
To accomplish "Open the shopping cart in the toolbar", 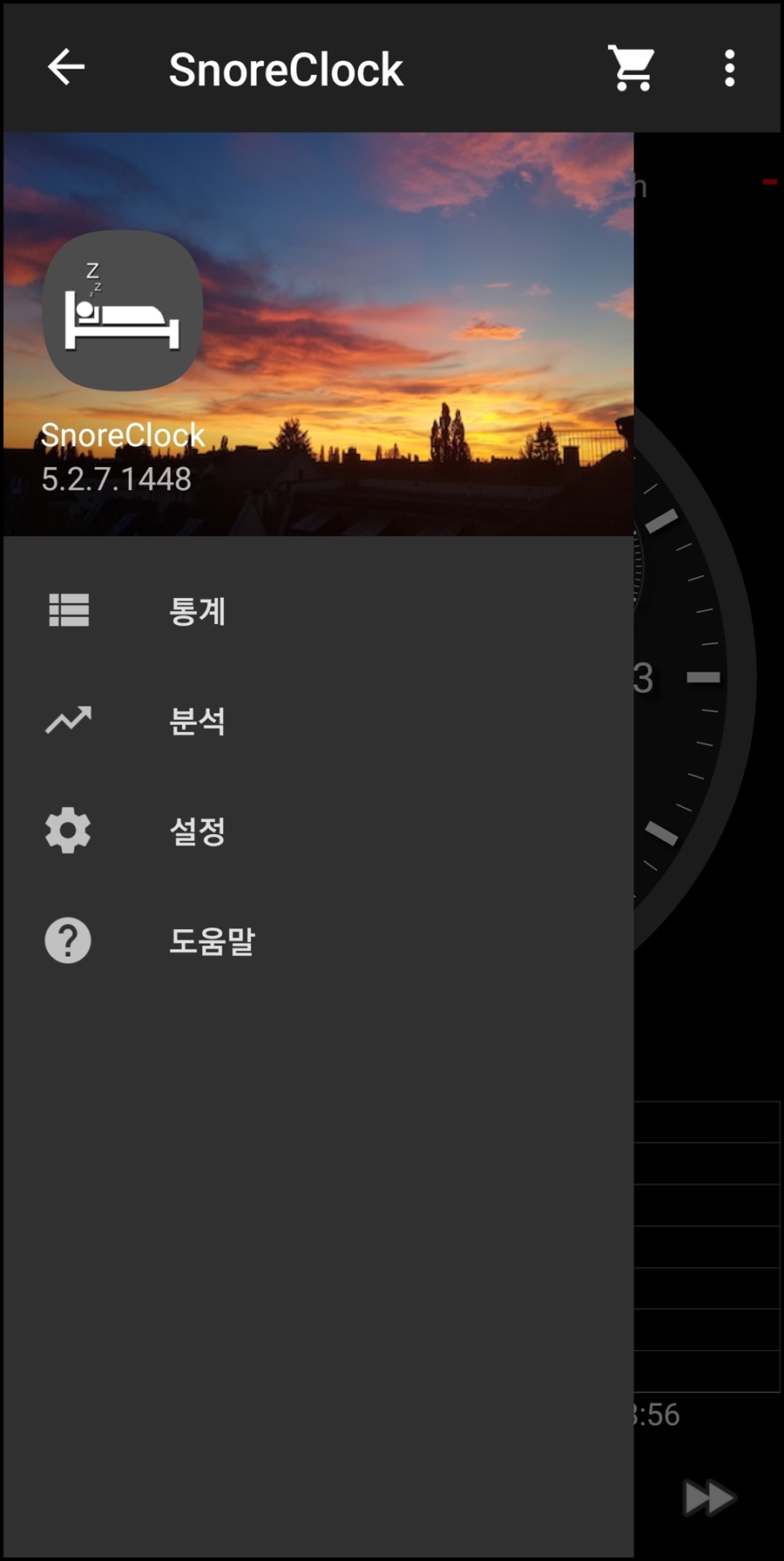I will coord(631,68).
